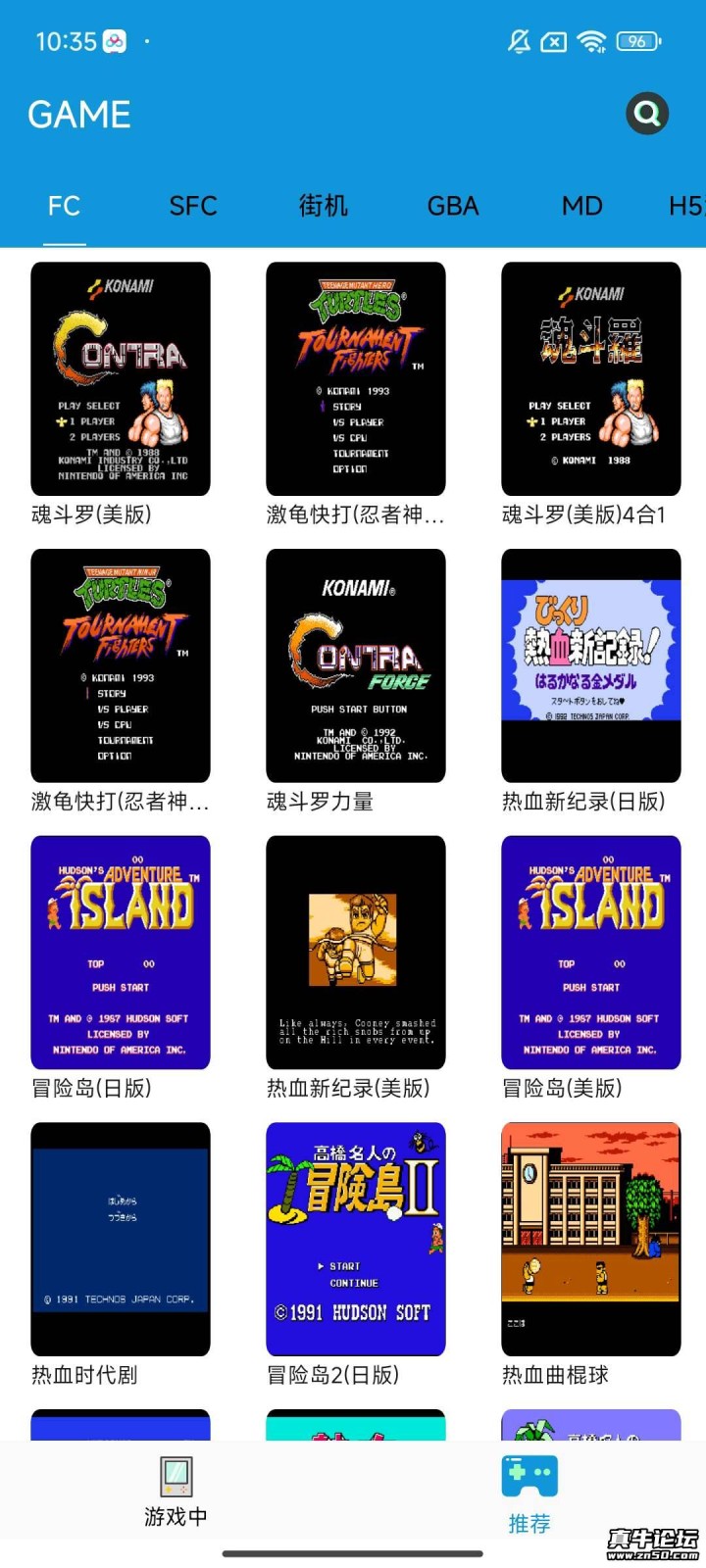
Task: Open 热血时代剧 game
Action: 121,1239
